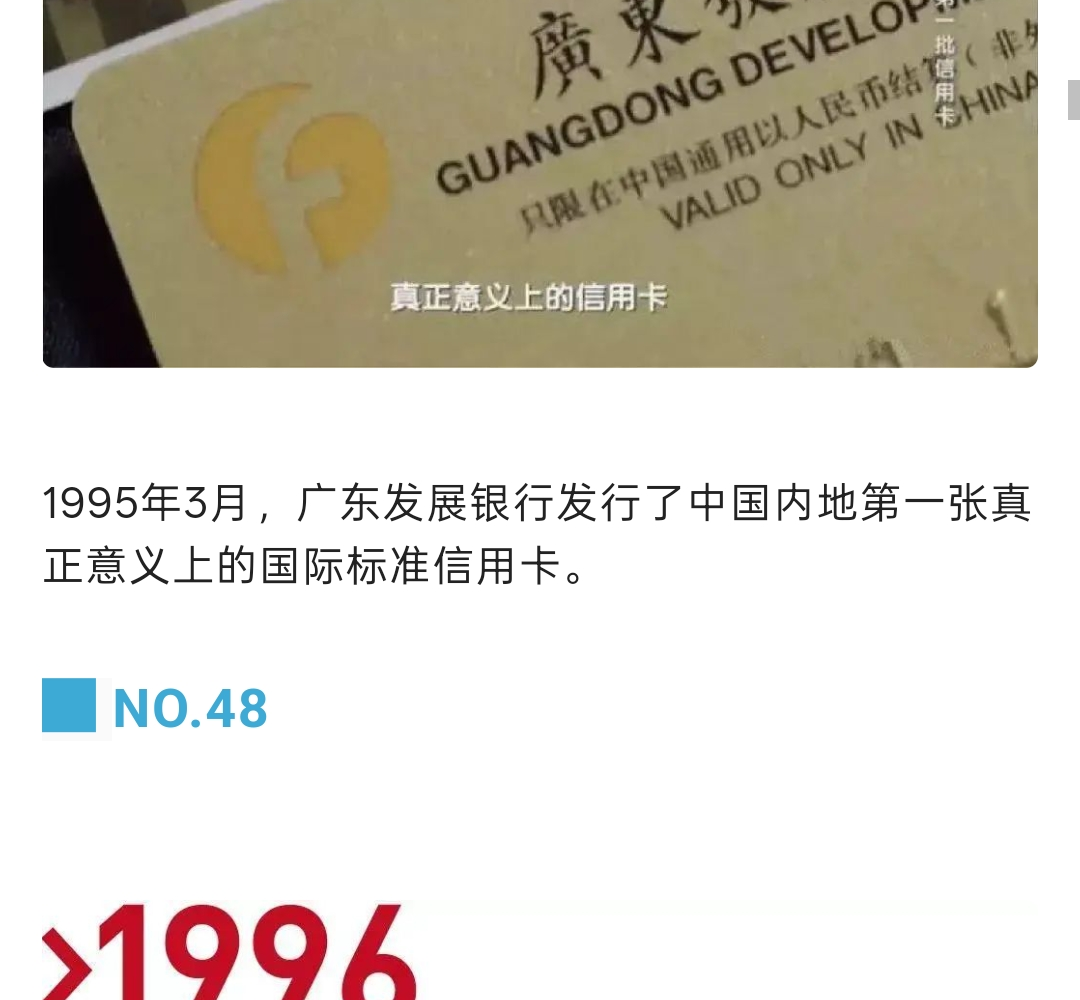The width and height of the screenshot is (1080, 1000).
Task: Open the red 1996 year image
Action: (x=230, y=955)
